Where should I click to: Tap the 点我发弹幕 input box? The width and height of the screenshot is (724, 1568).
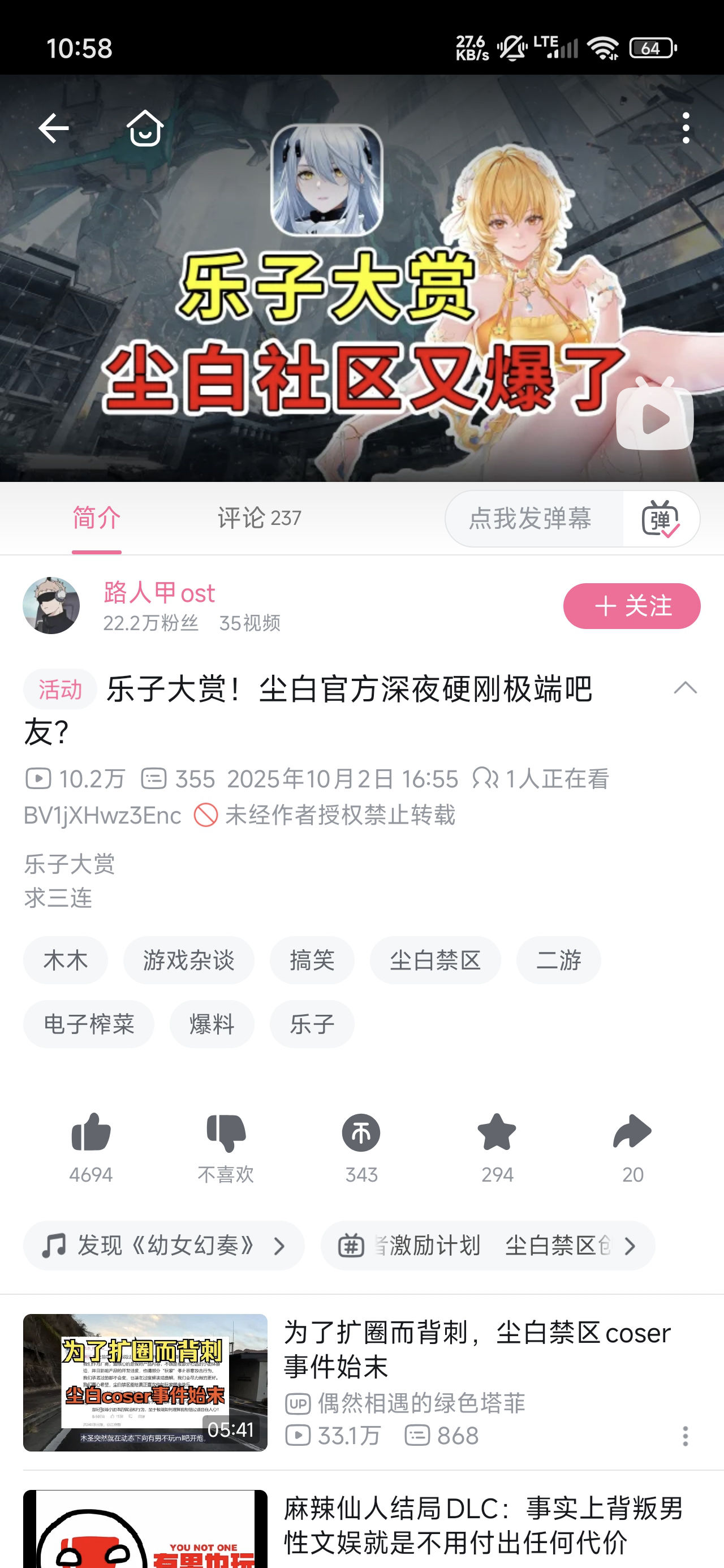(531, 519)
